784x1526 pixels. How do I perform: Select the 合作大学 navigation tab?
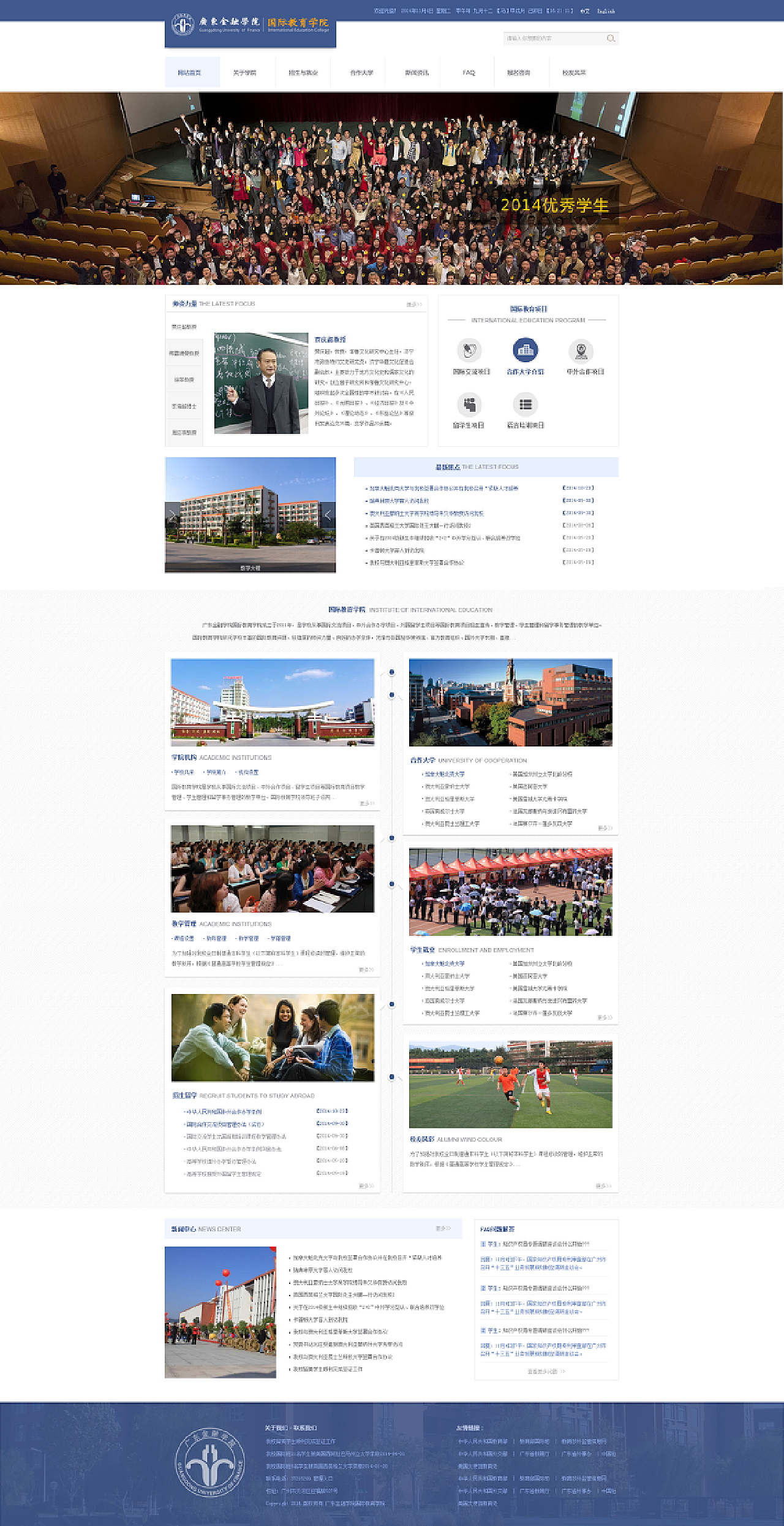[361, 72]
